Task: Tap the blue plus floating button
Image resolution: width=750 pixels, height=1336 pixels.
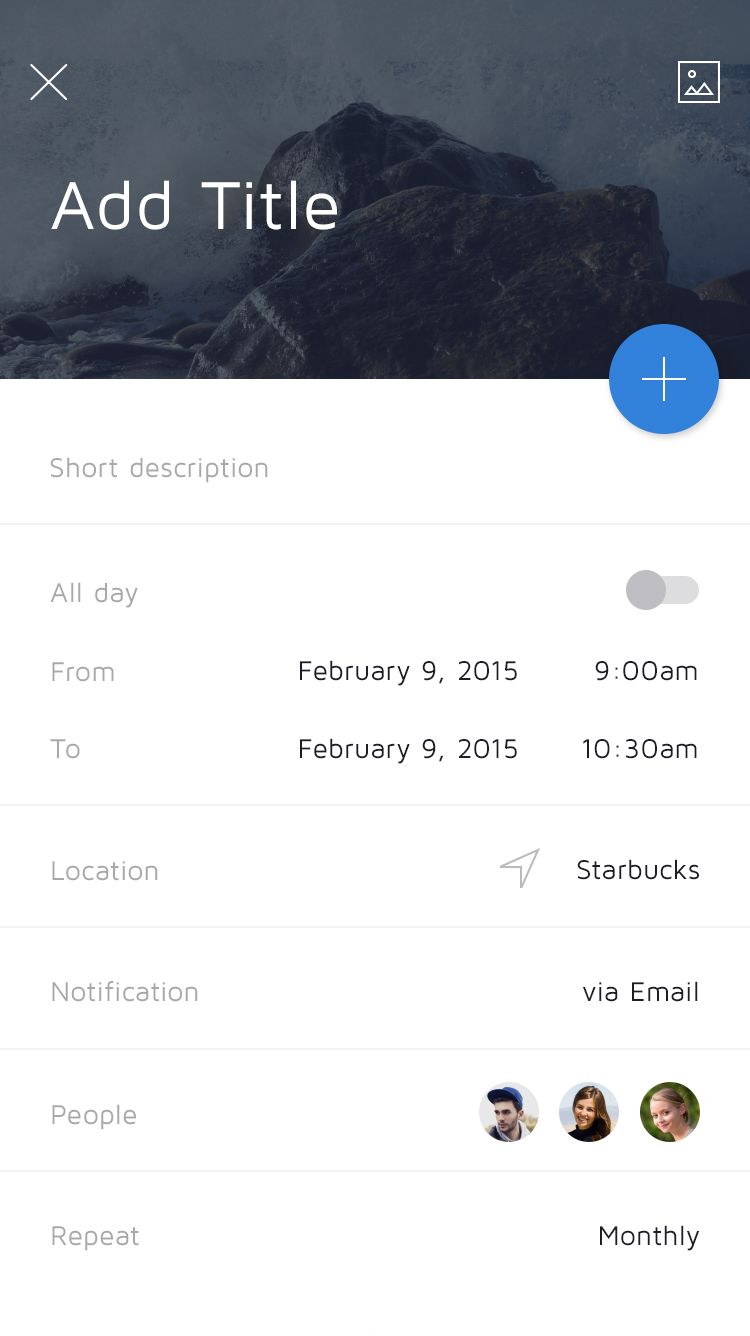Action: 664,379
